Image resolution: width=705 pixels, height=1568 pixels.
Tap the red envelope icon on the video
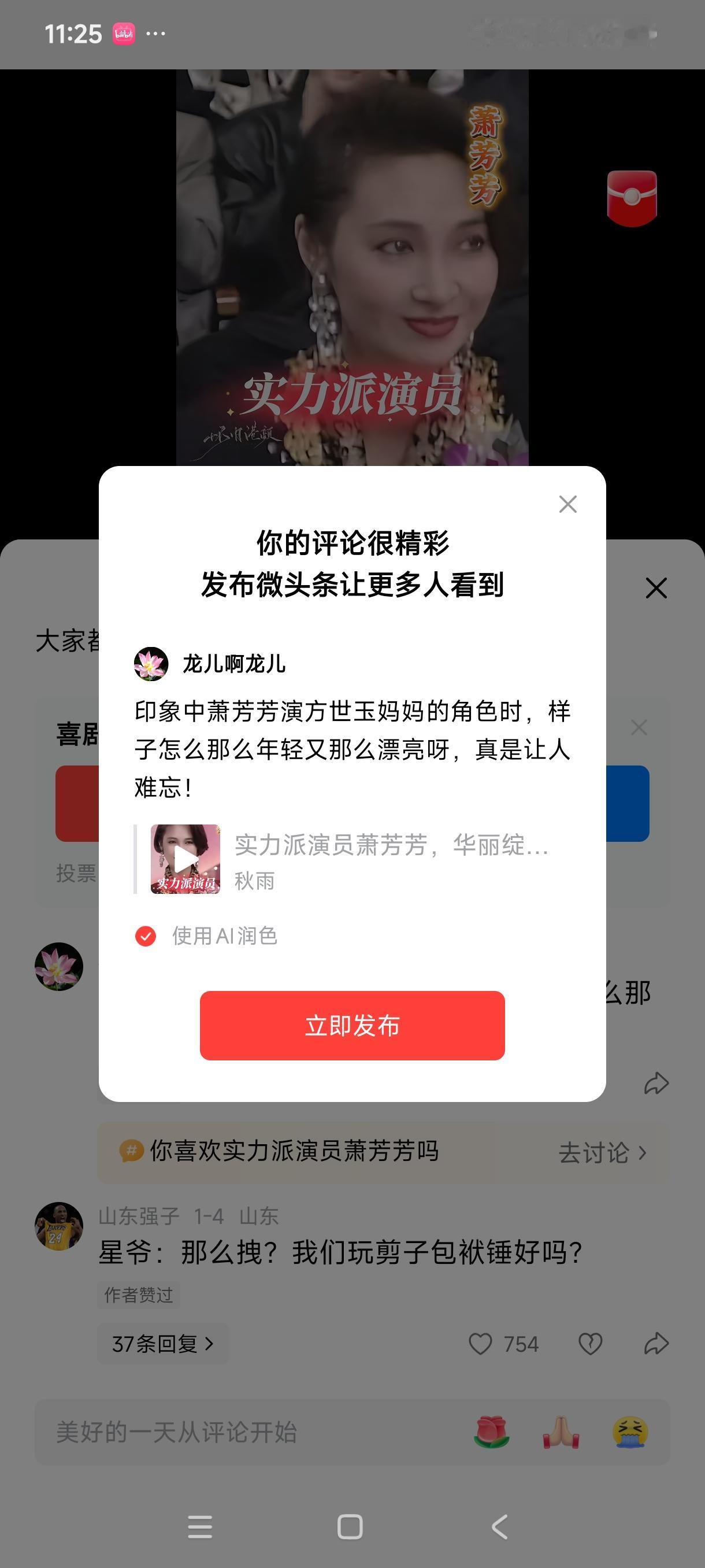click(633, 199)
